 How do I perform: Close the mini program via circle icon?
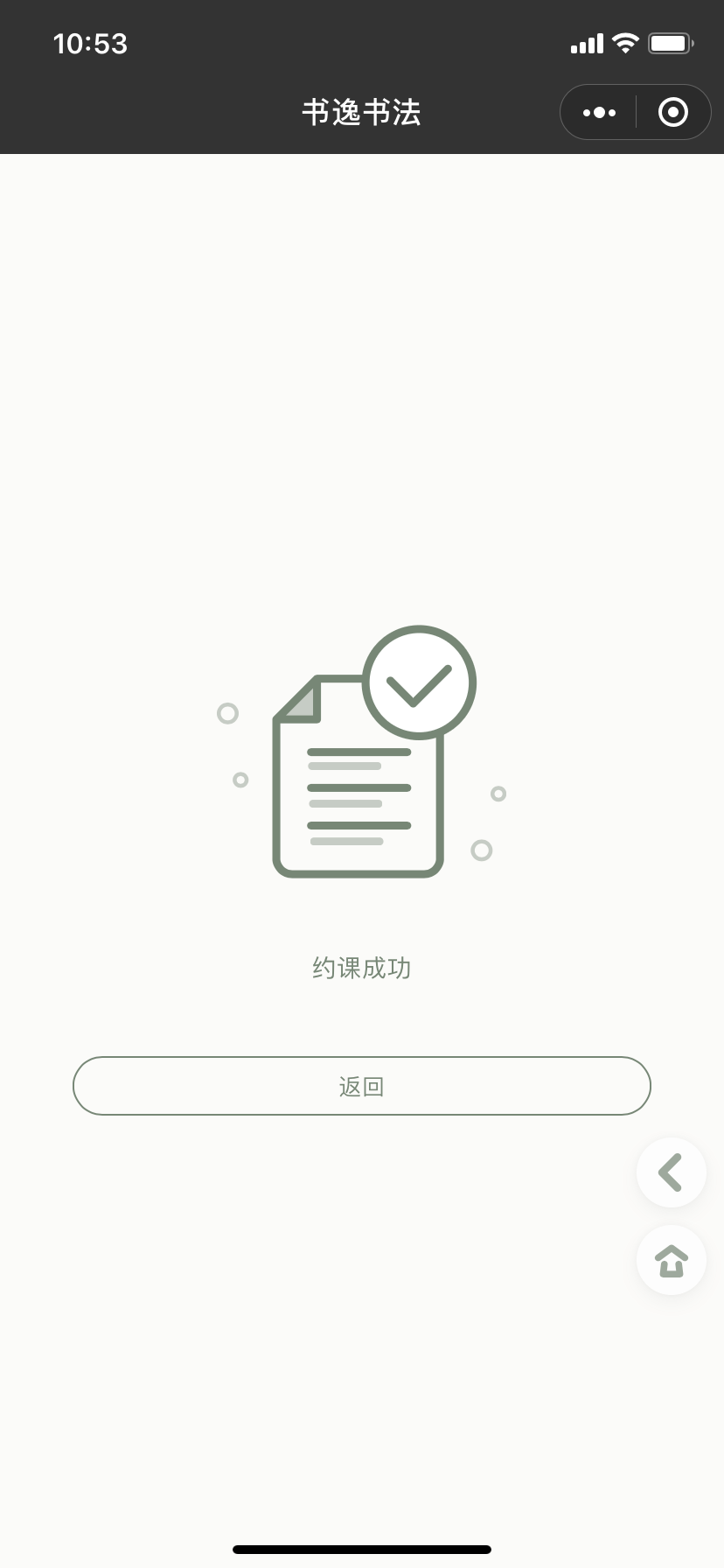[x=672, y=112]
